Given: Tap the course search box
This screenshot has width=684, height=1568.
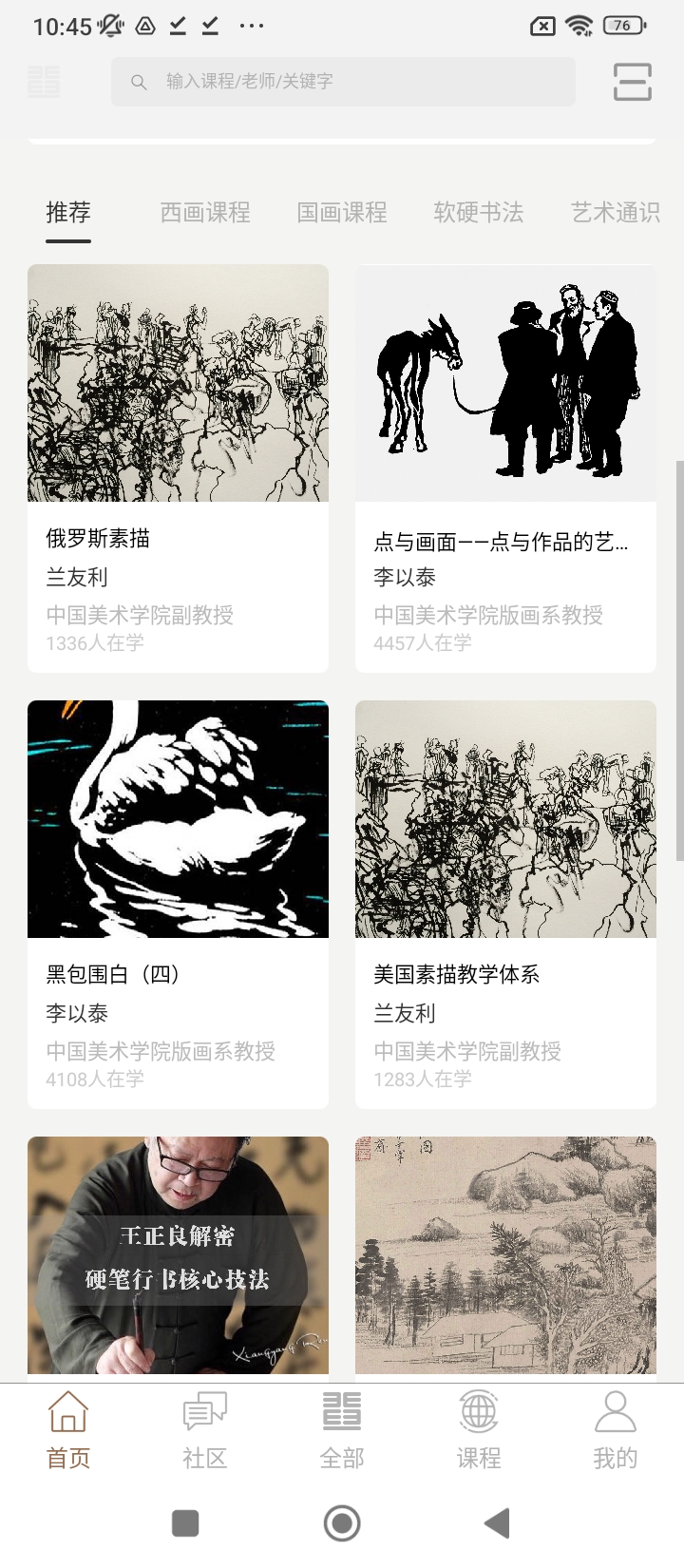Looking at the screenshot, I should 342,82.
